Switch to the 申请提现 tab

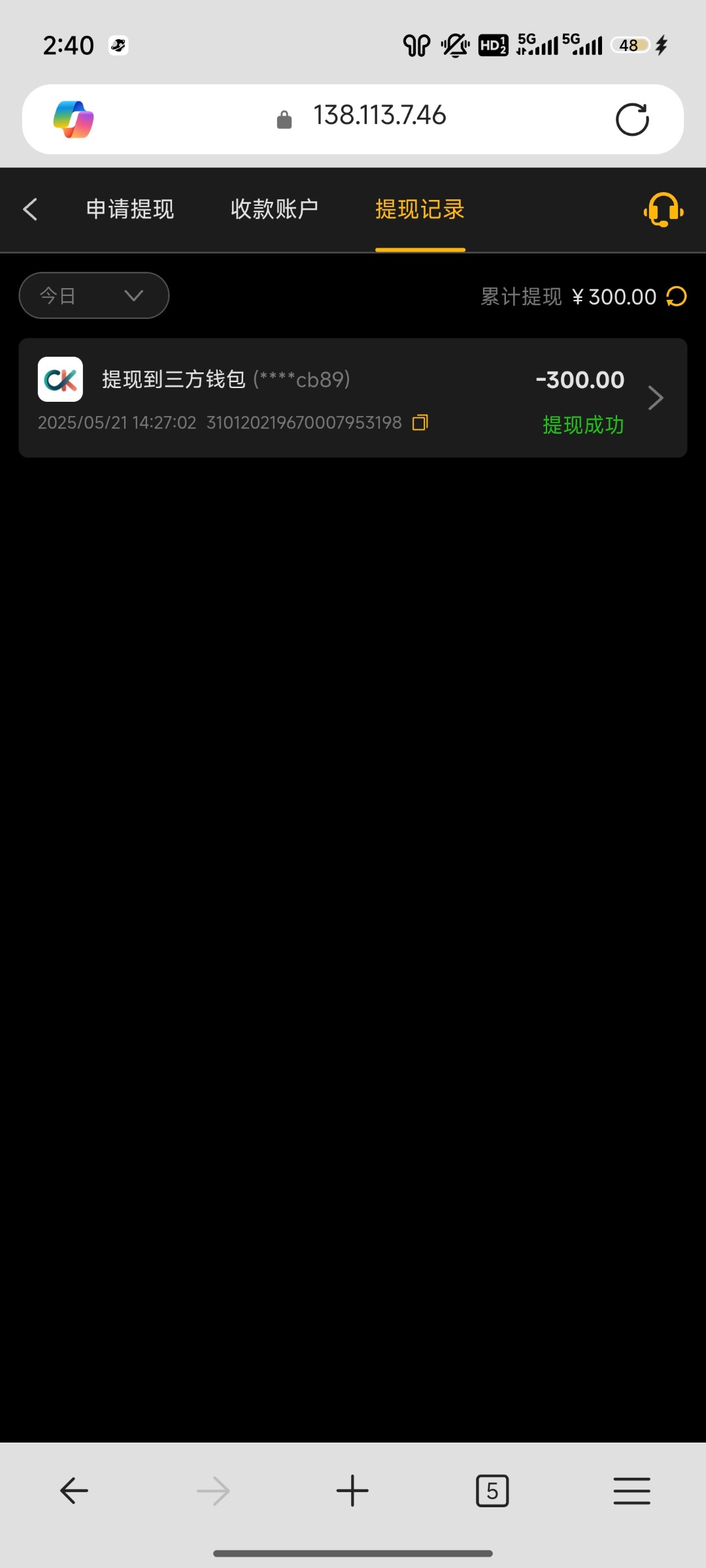tap(130, 209)
